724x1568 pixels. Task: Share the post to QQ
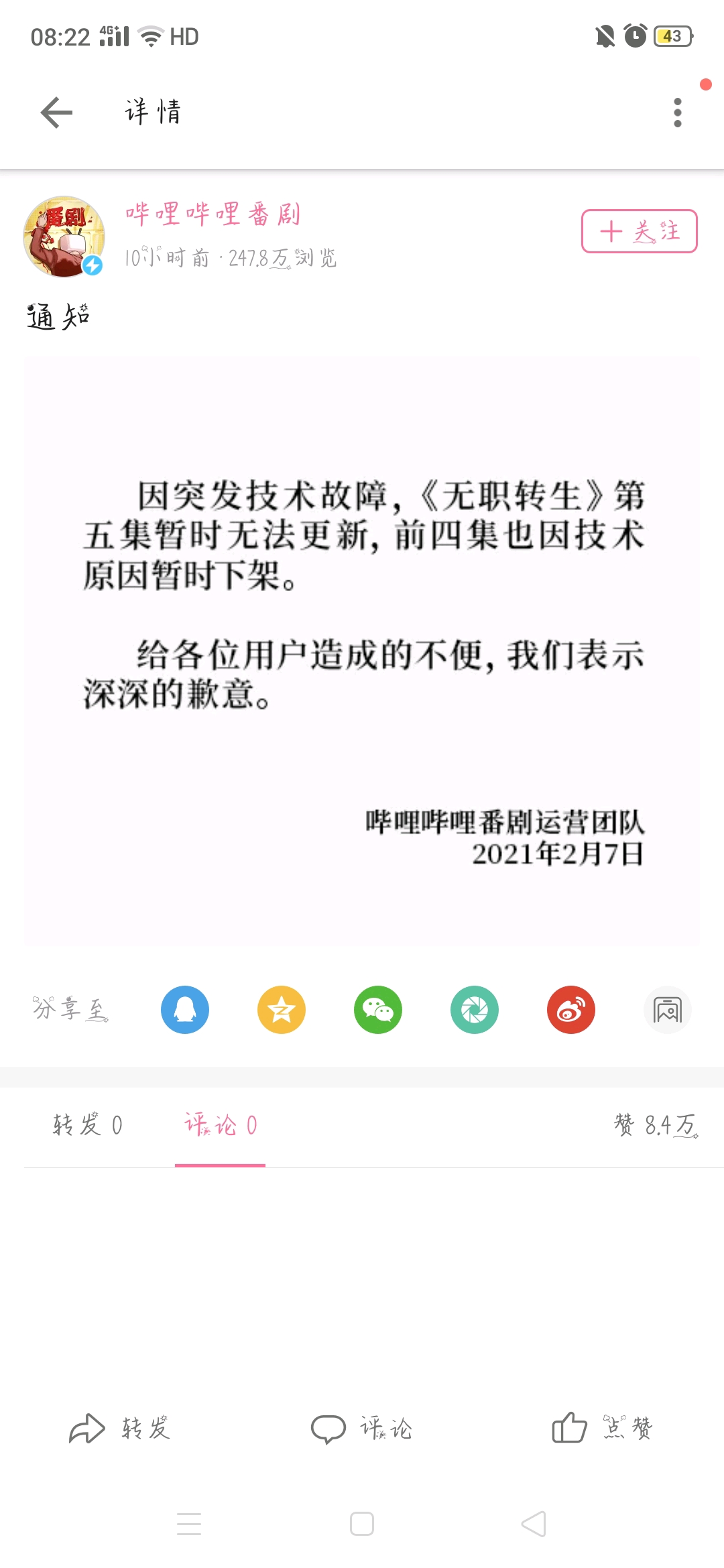[185, 1010]
